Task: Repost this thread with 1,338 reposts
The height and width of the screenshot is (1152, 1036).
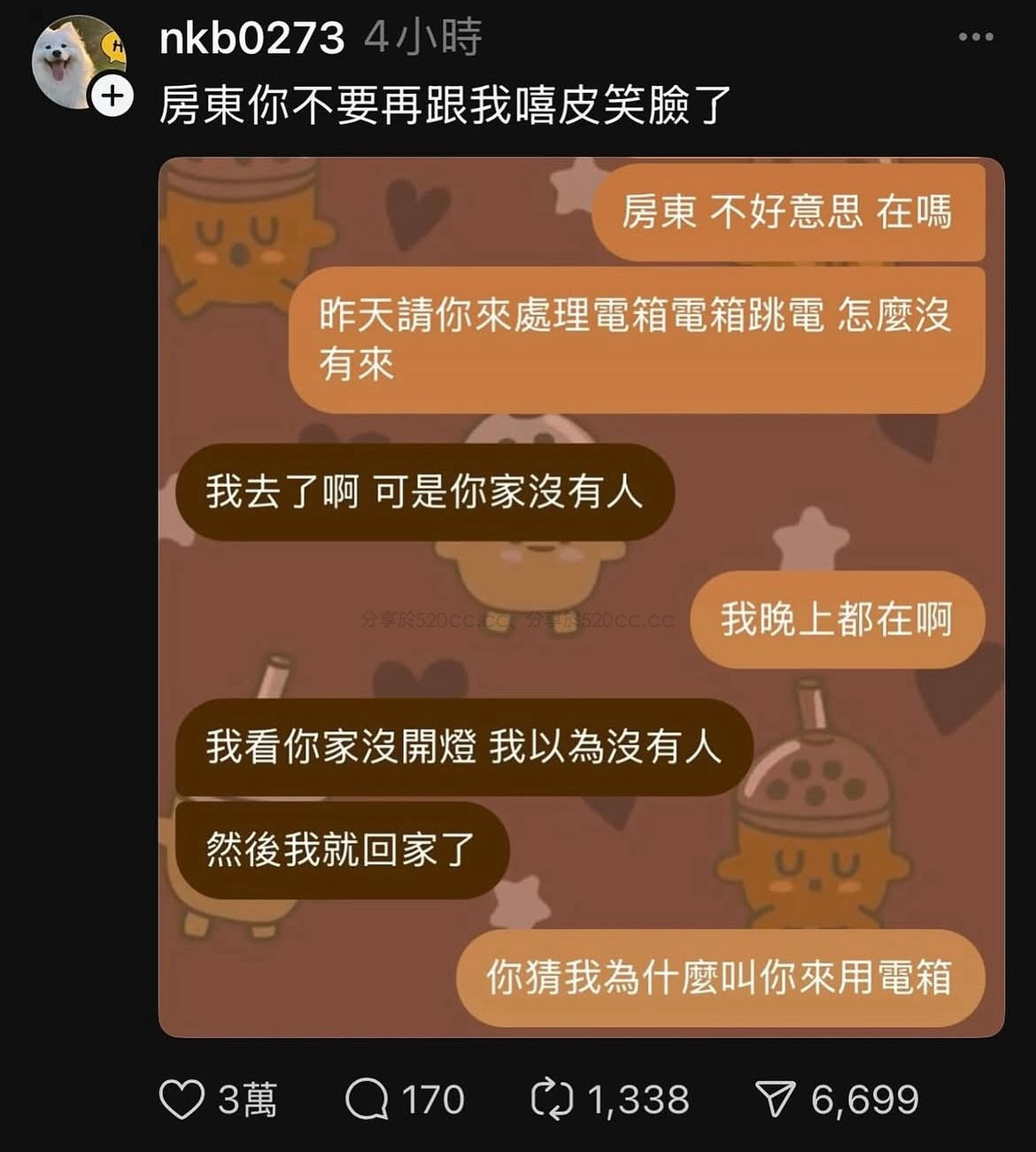Action: pos(553,1100)
